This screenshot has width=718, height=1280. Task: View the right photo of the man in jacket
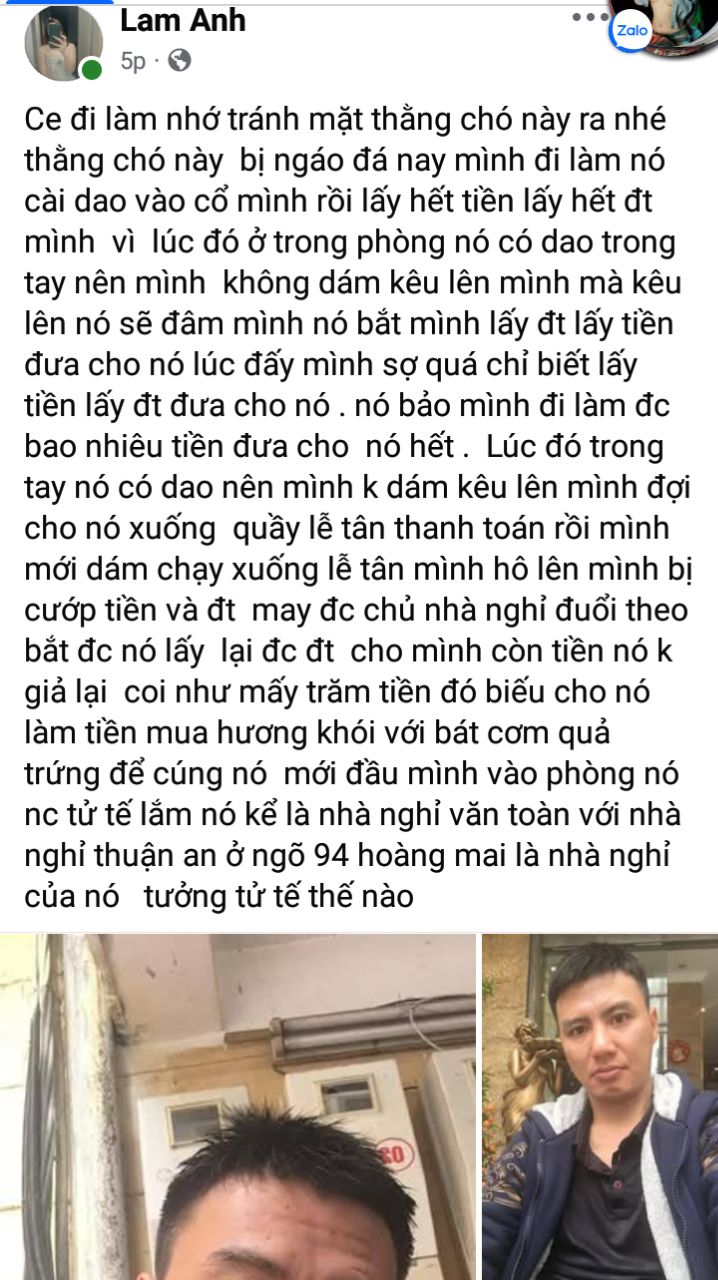pos(600,1107)
